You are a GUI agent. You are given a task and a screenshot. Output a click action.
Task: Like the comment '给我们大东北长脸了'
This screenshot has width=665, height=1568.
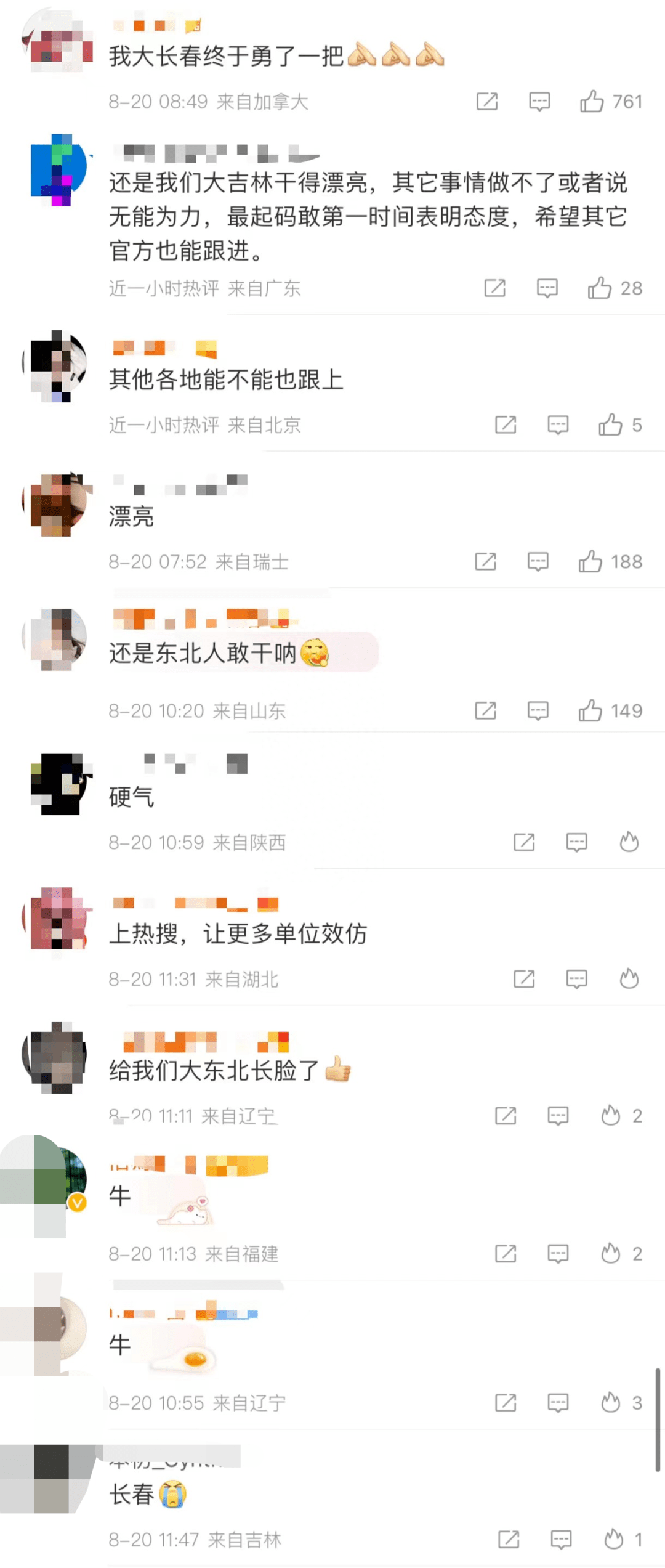(x=611, y=1116)
